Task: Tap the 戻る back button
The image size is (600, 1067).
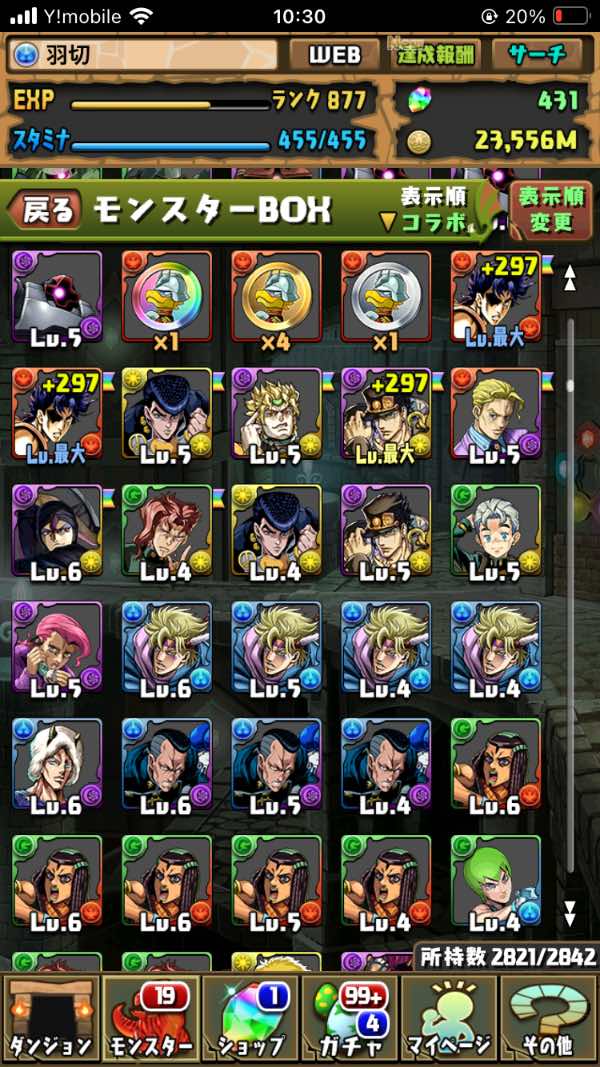Action: click(45, 210)
